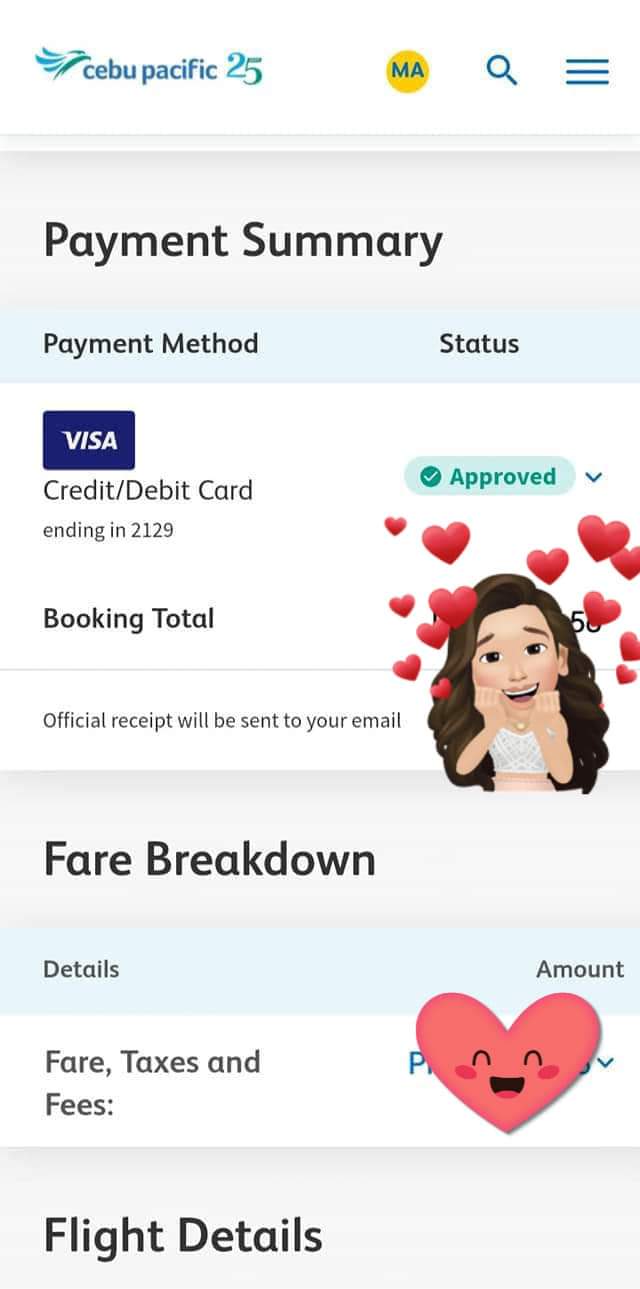Open the hamburger menu
This screenshot has height=1289, width=640.
[587, 71]
